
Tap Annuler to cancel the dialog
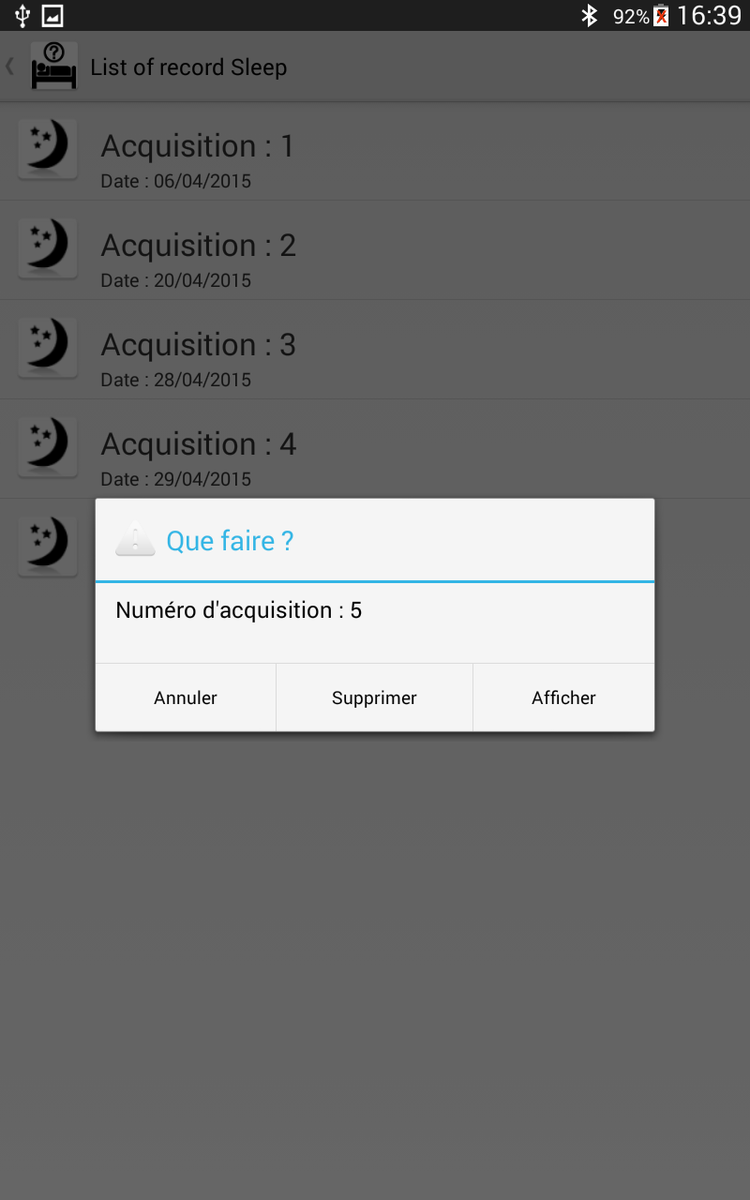click(185, 698)
